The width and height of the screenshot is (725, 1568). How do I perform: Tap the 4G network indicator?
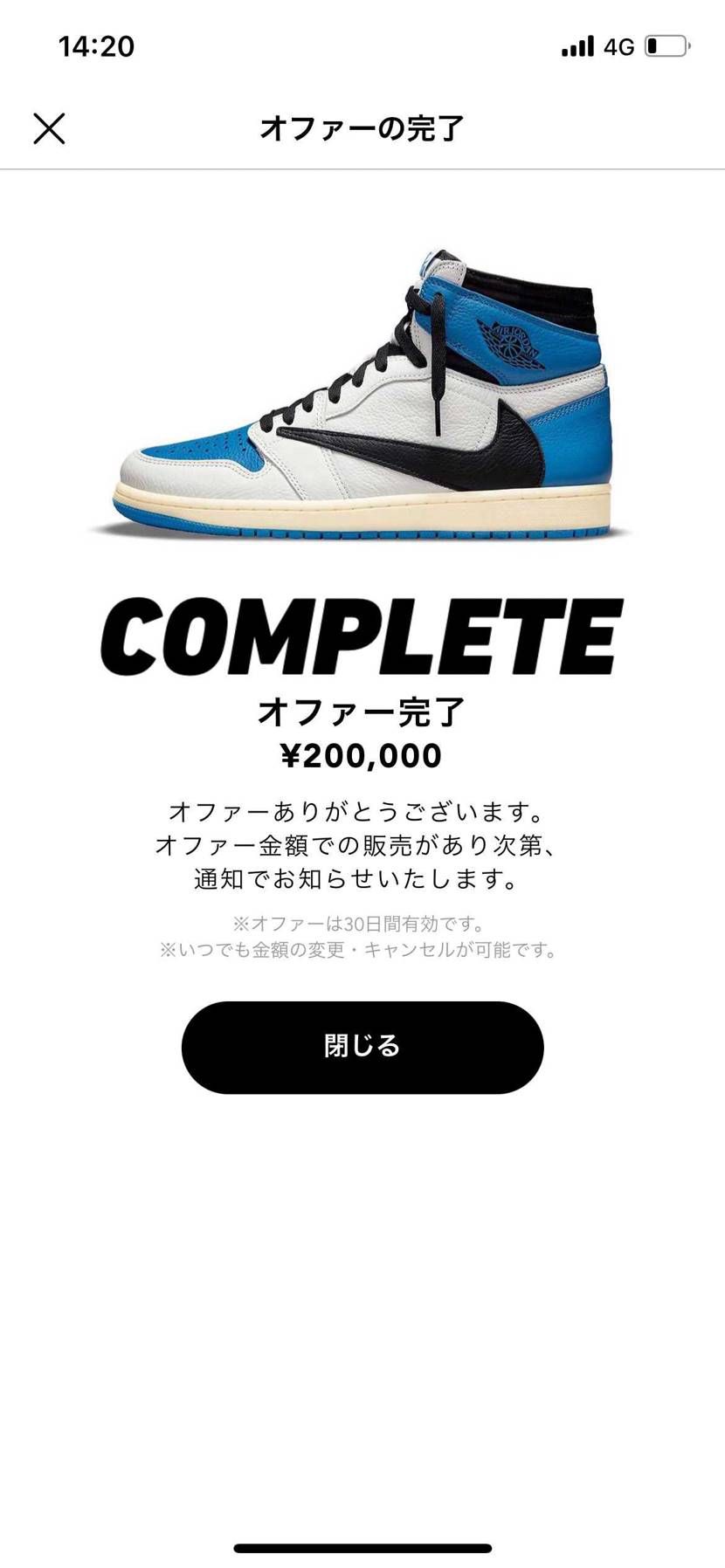pos(618,45)
